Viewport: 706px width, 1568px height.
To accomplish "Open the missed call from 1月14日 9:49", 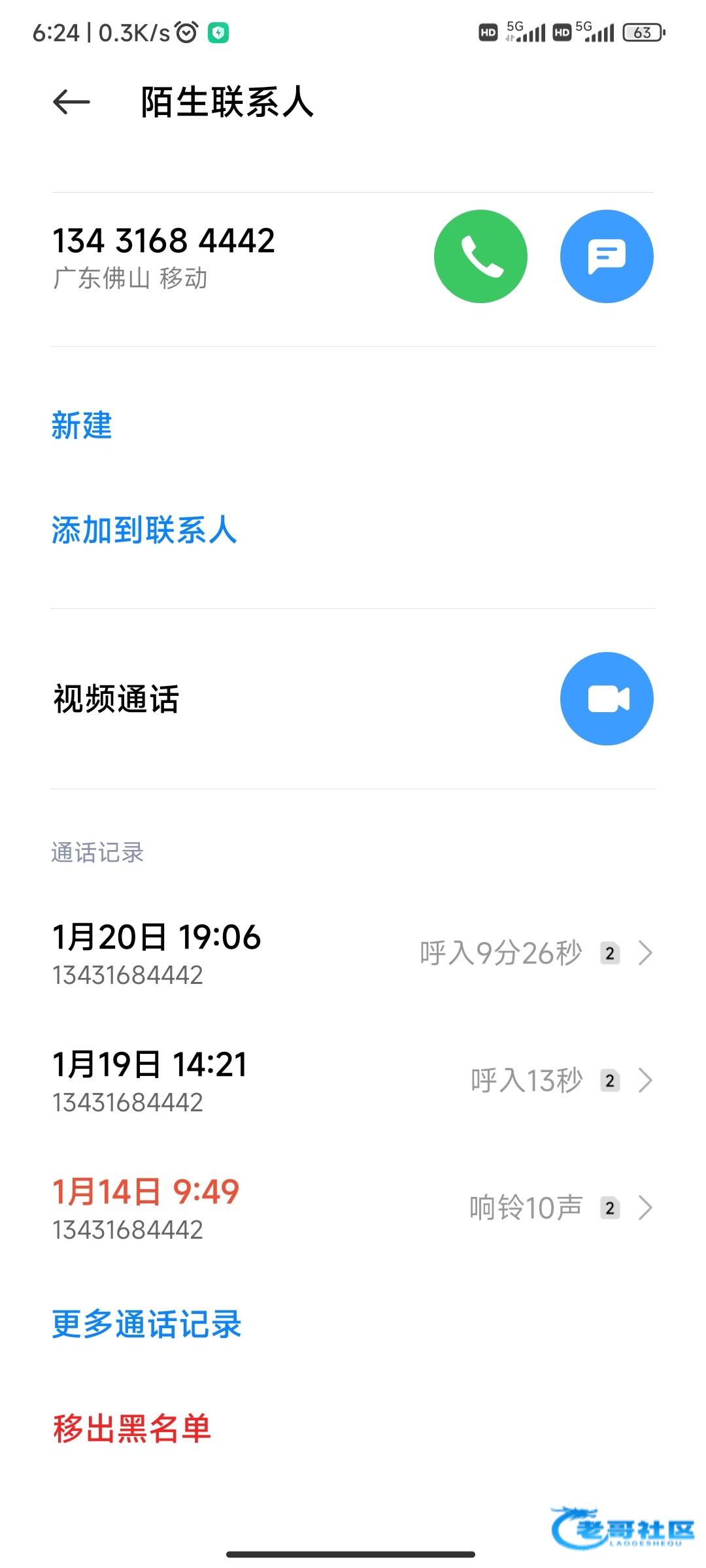I will click(353, 1207).
